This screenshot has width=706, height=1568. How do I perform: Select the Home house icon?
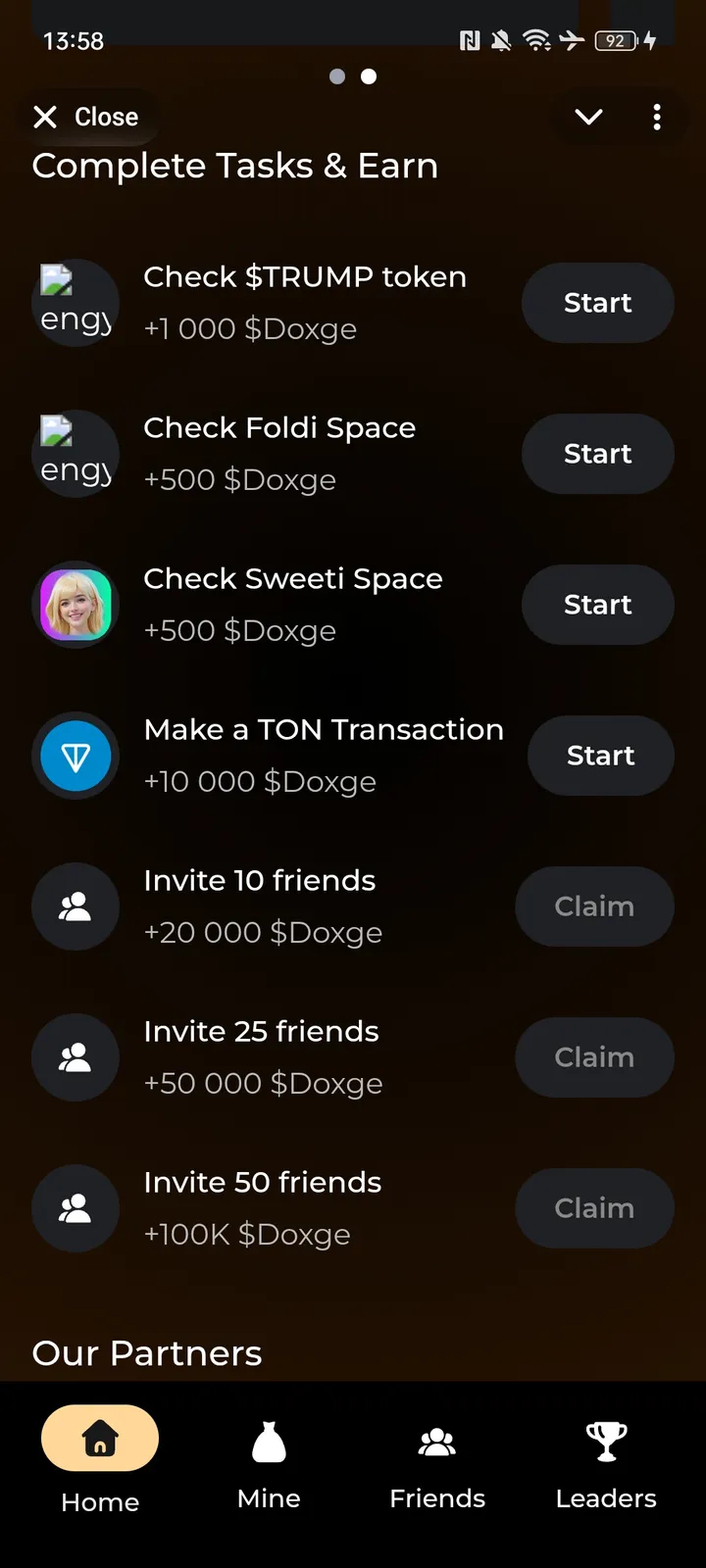[x=99, y=1437]
